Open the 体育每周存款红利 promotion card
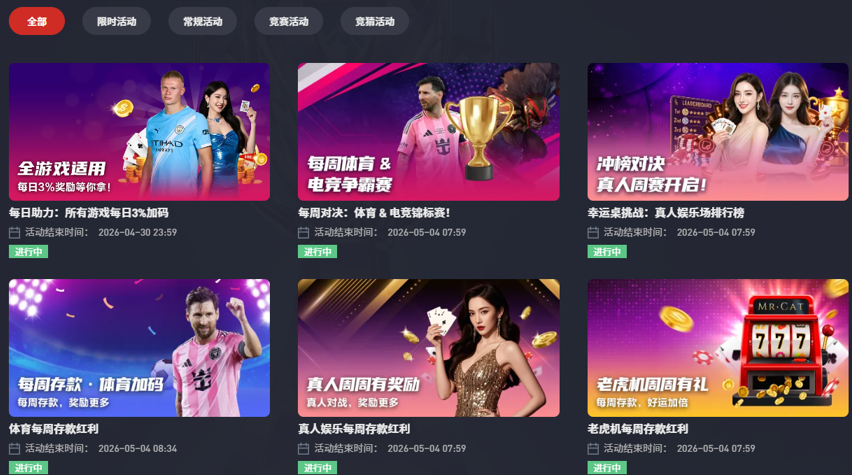The width and height of the screenshot is (852, 475). coord(139,347)
